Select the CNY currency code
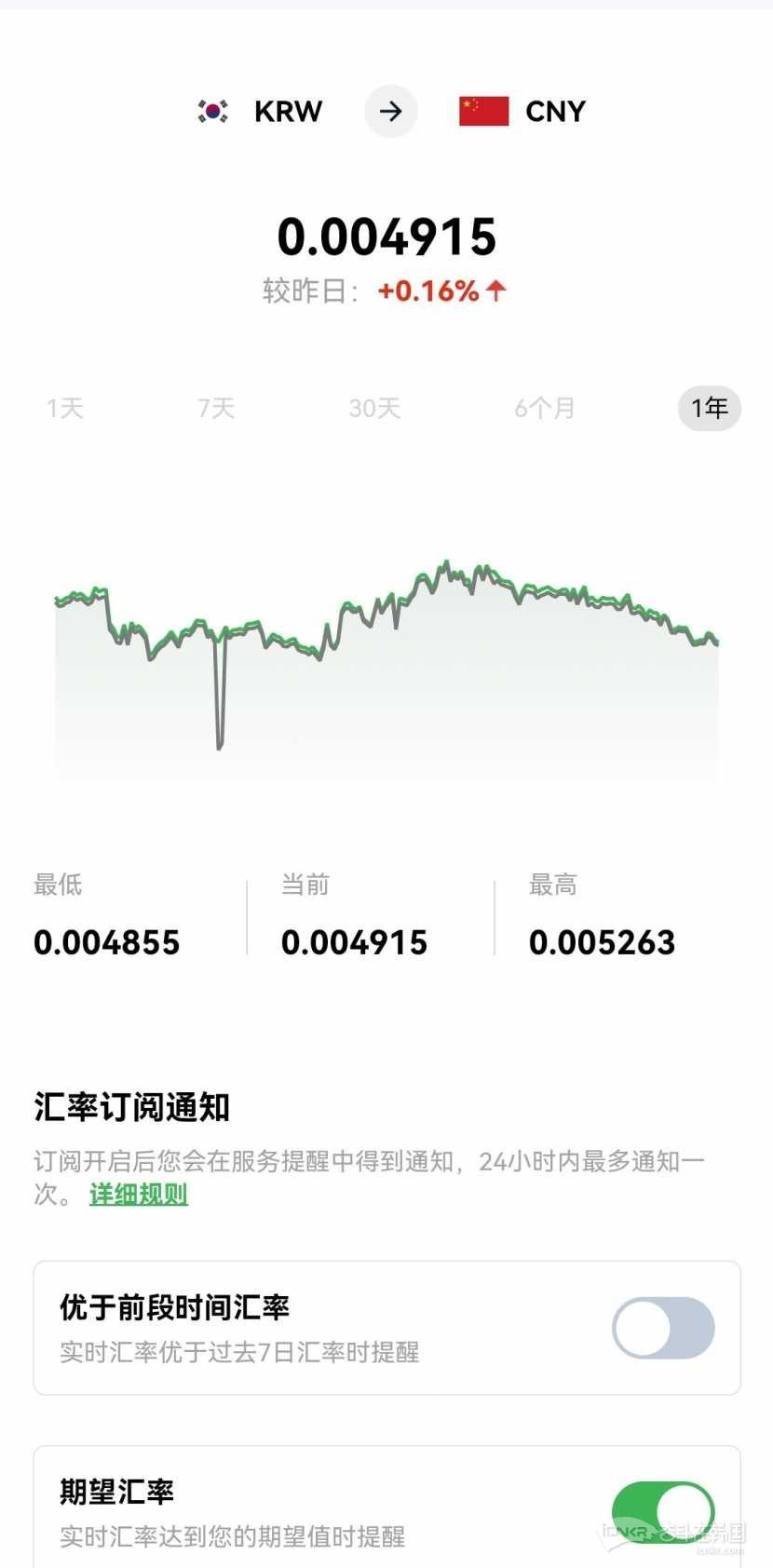 [555, 110]
